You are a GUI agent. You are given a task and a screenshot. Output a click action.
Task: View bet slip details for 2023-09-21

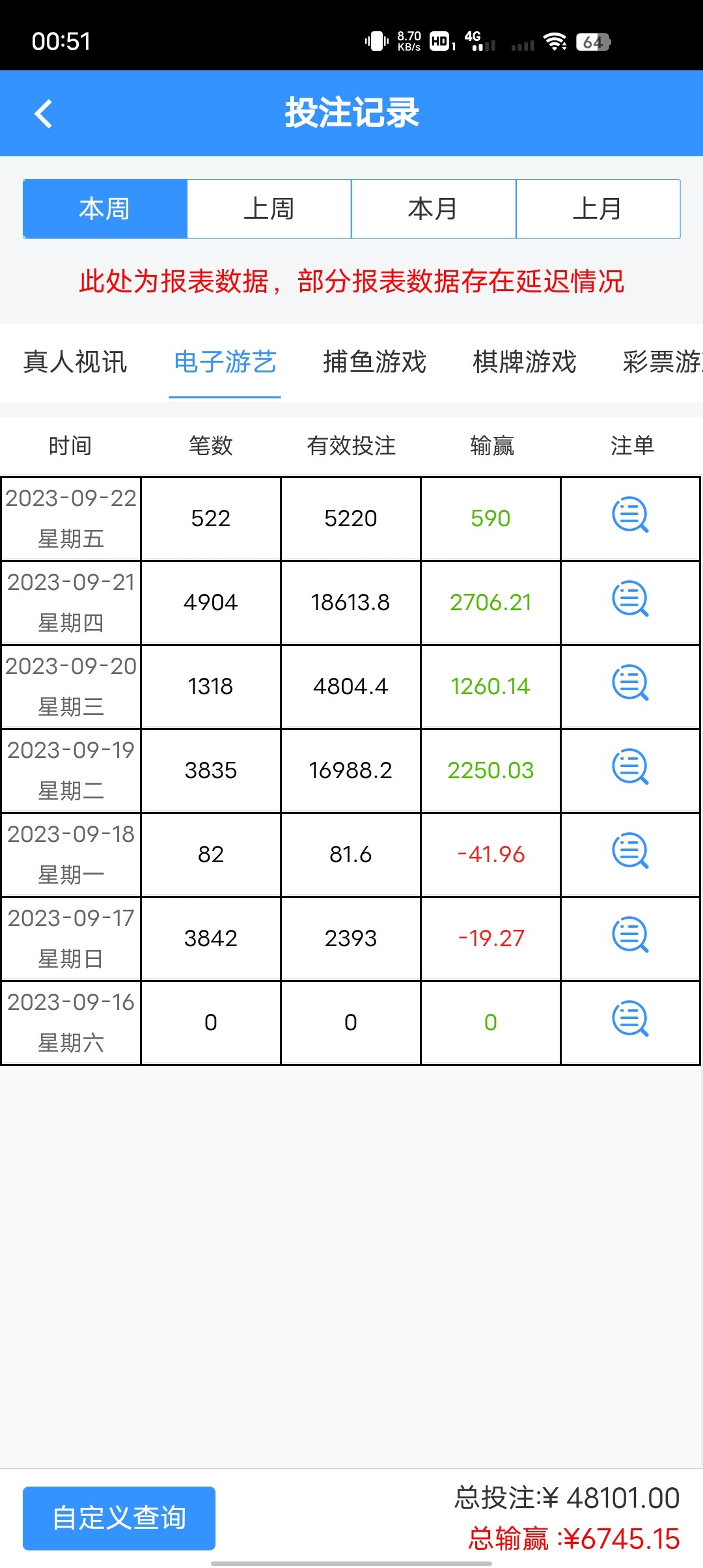tap(630, 599)
